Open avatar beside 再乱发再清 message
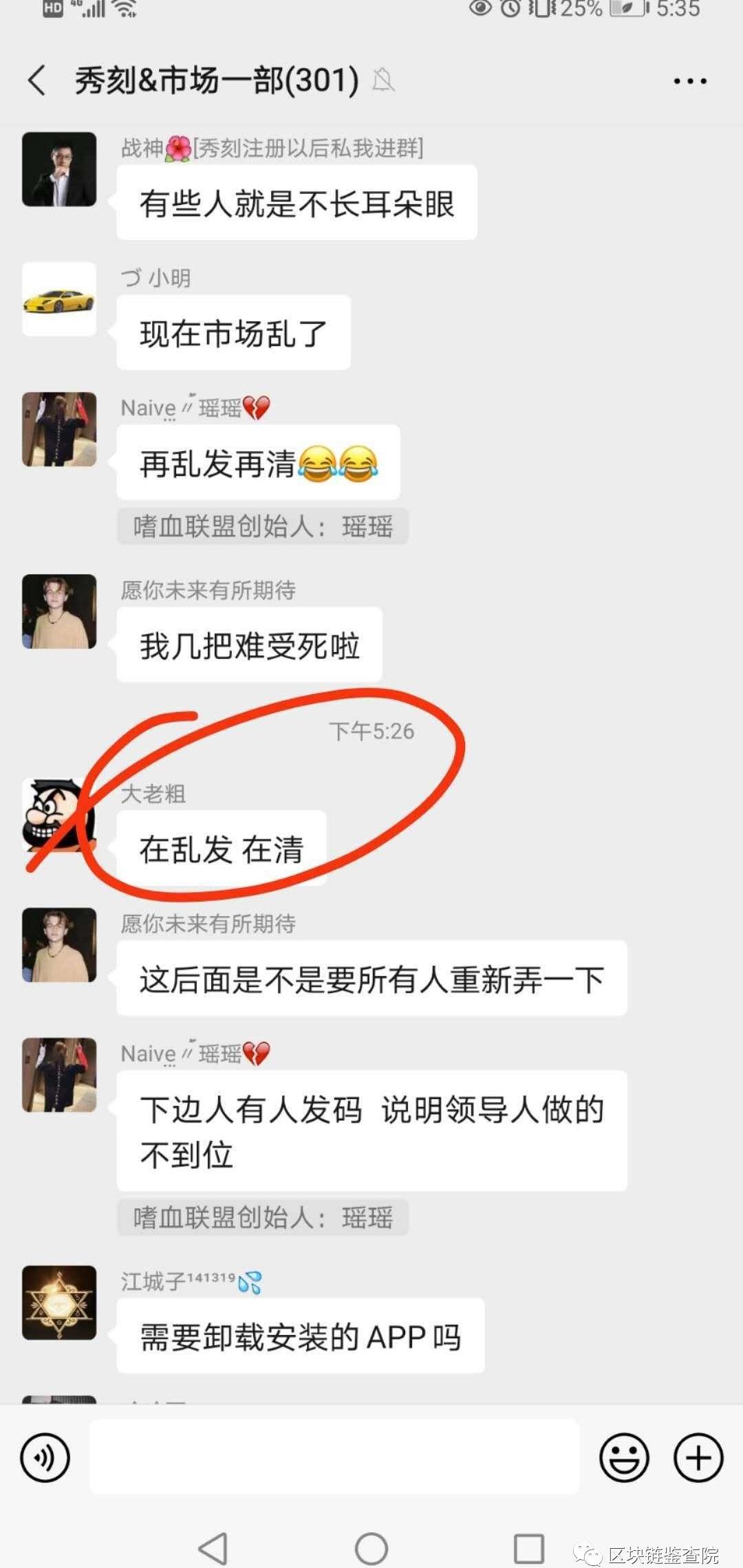Viewport: 743px width, 1568px height. pyautogui.click(x=59, y=429)
